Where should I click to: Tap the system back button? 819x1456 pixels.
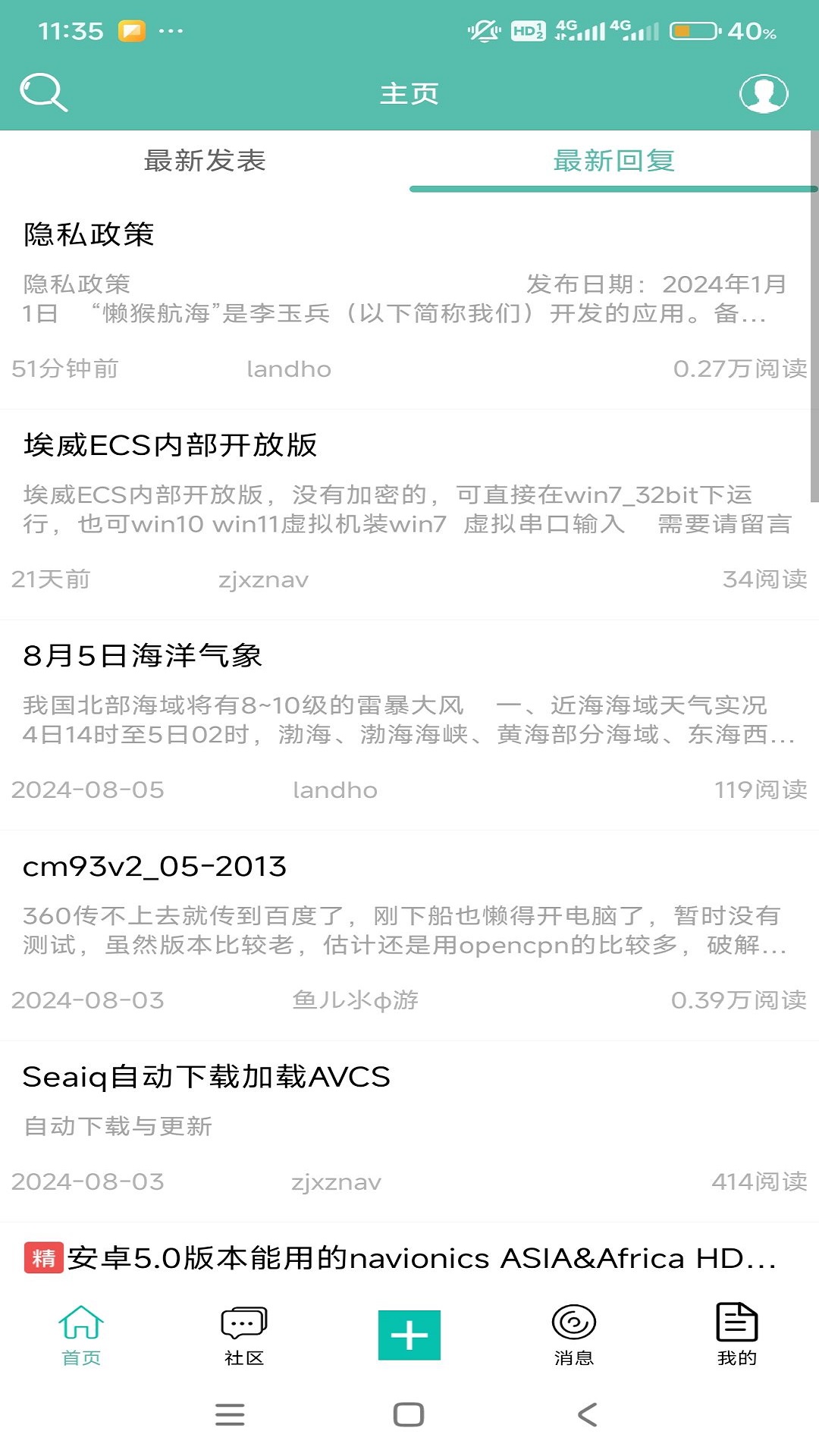click(588, 1414)
